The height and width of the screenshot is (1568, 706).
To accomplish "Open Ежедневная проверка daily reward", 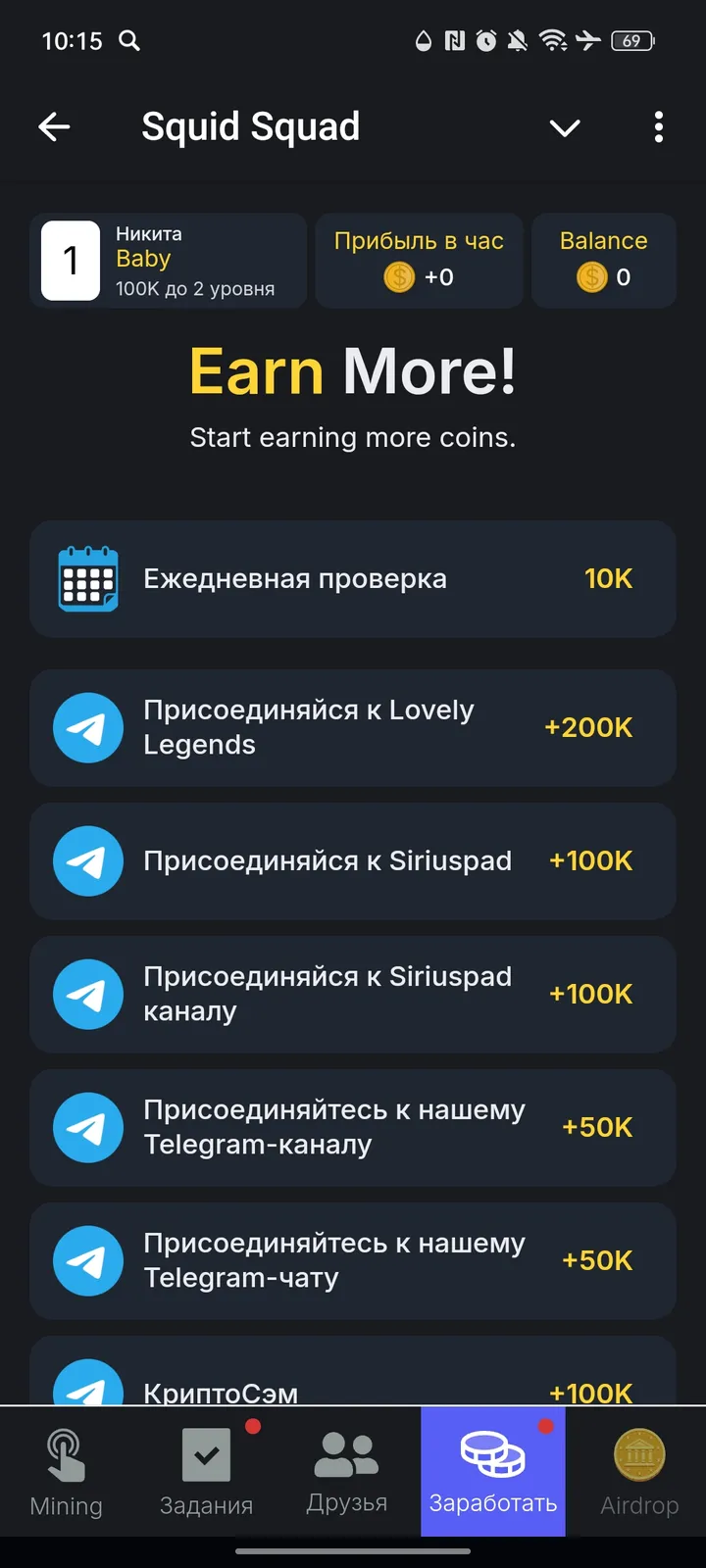I will tap(353, 579).
